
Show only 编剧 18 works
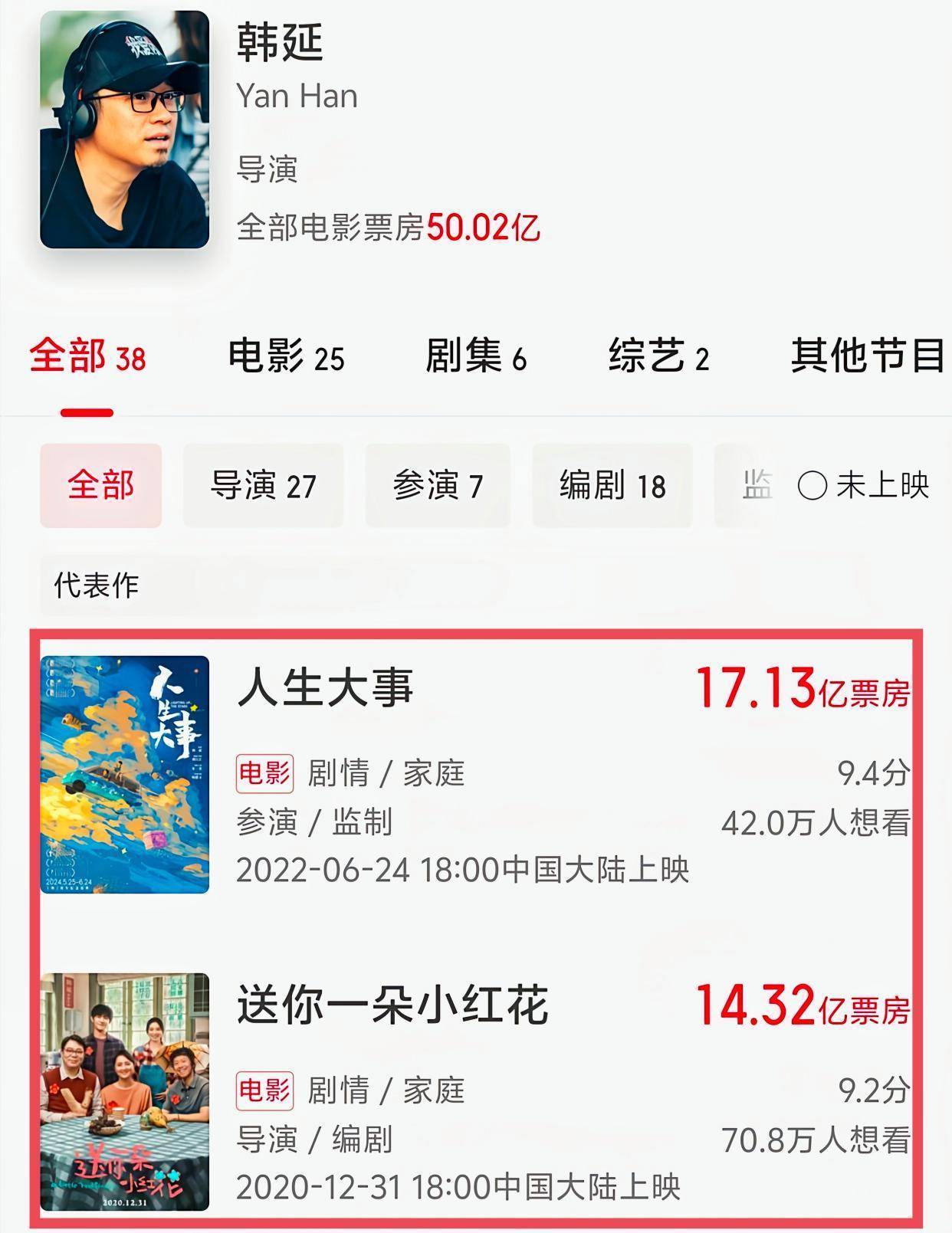pyautogui.click(x=612, y=486)
